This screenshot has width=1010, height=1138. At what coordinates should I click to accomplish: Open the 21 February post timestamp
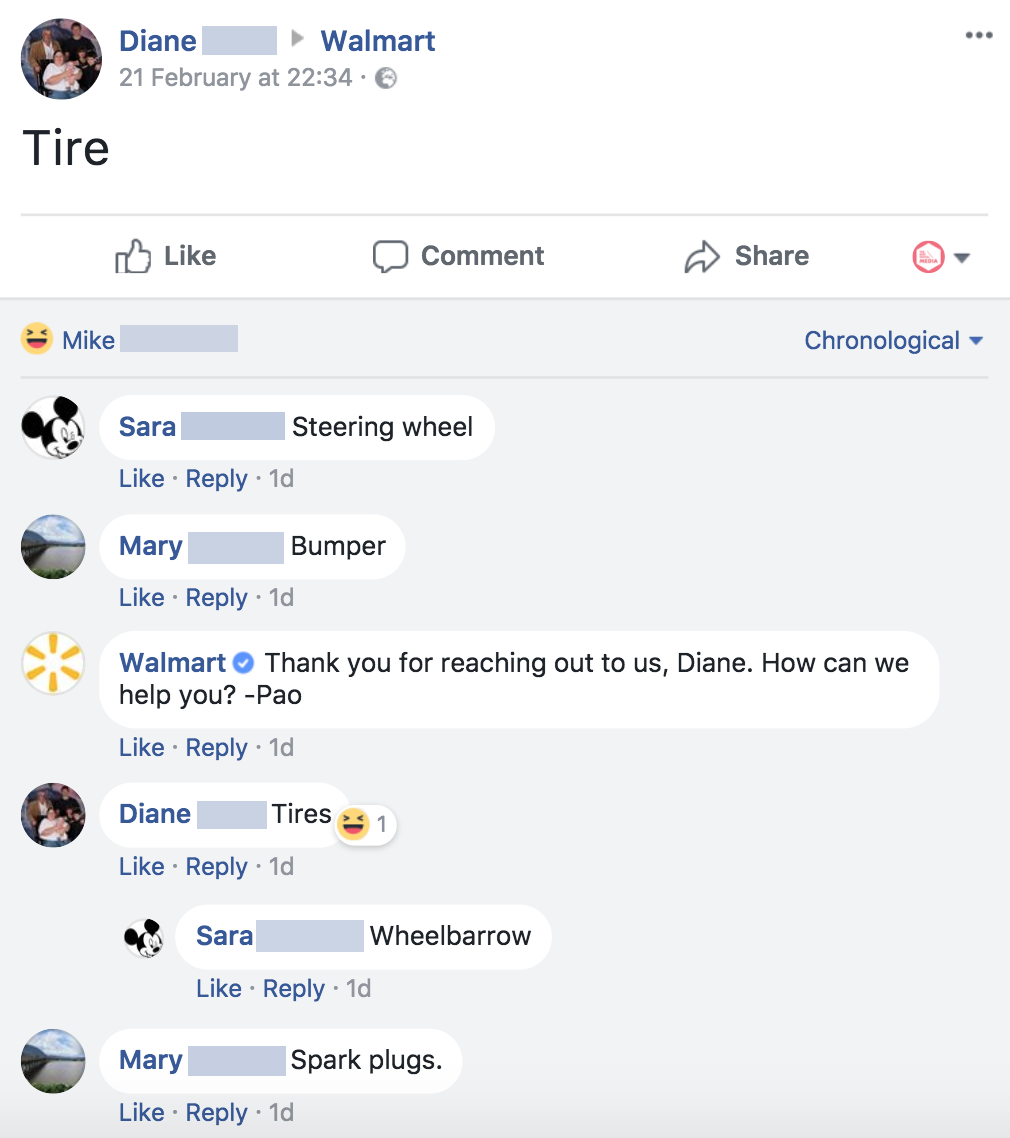tap(235, 78)
